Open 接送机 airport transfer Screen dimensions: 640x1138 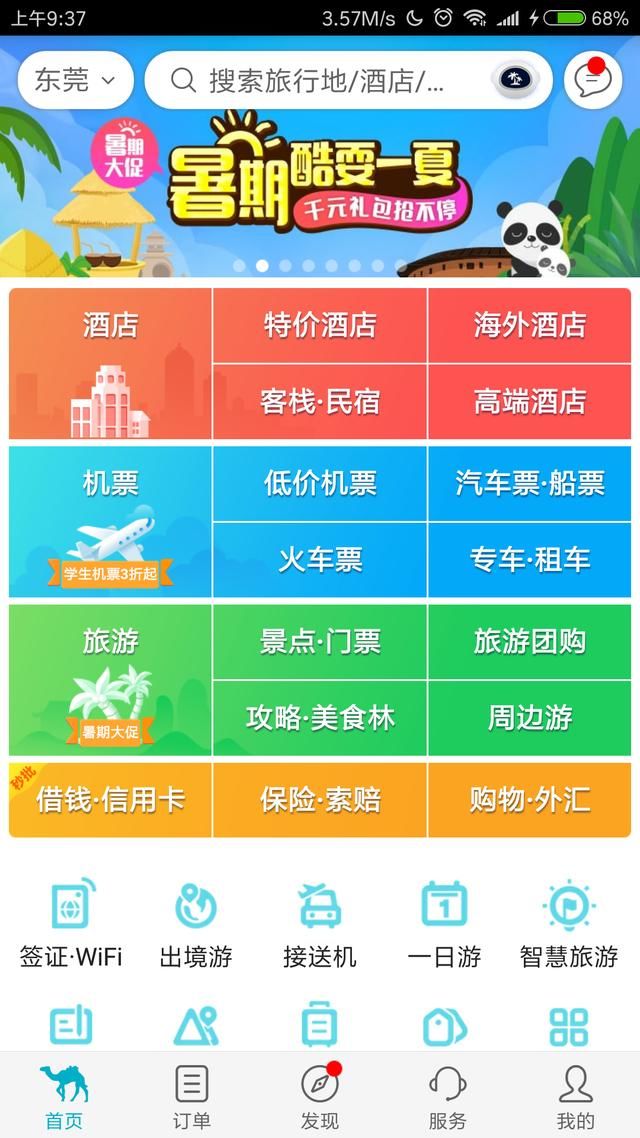click(320, 925)
